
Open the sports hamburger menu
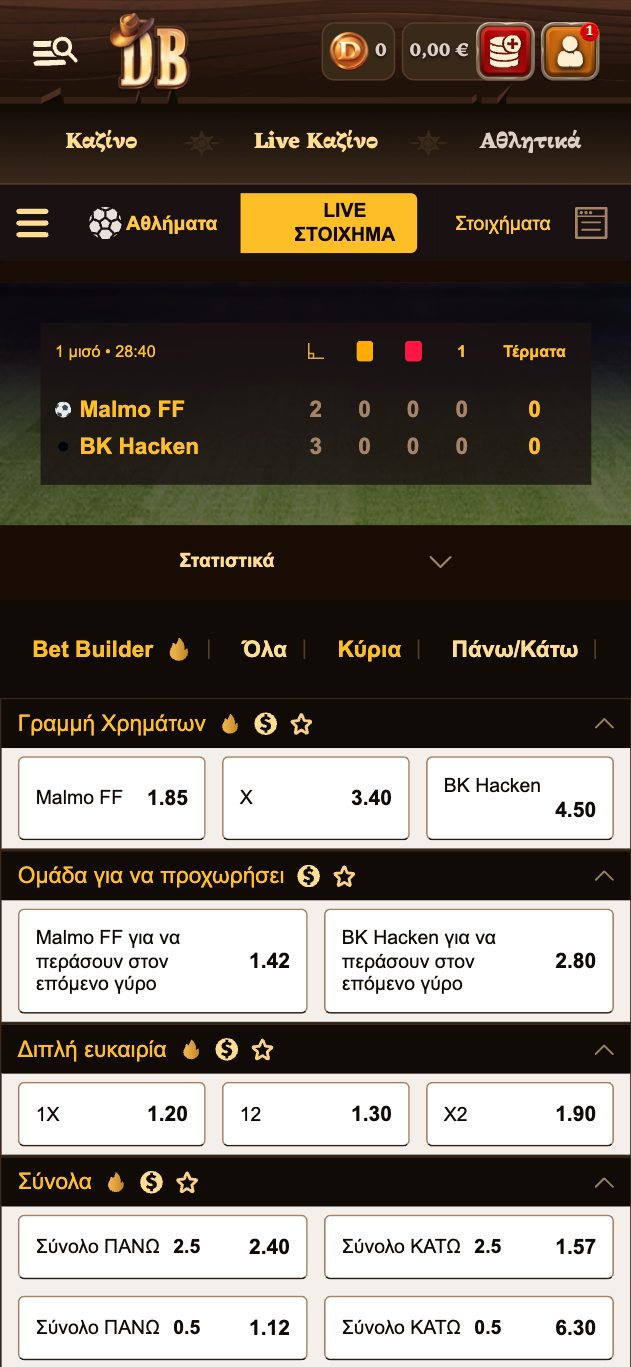pyautogui.click(x=32, y=222)
